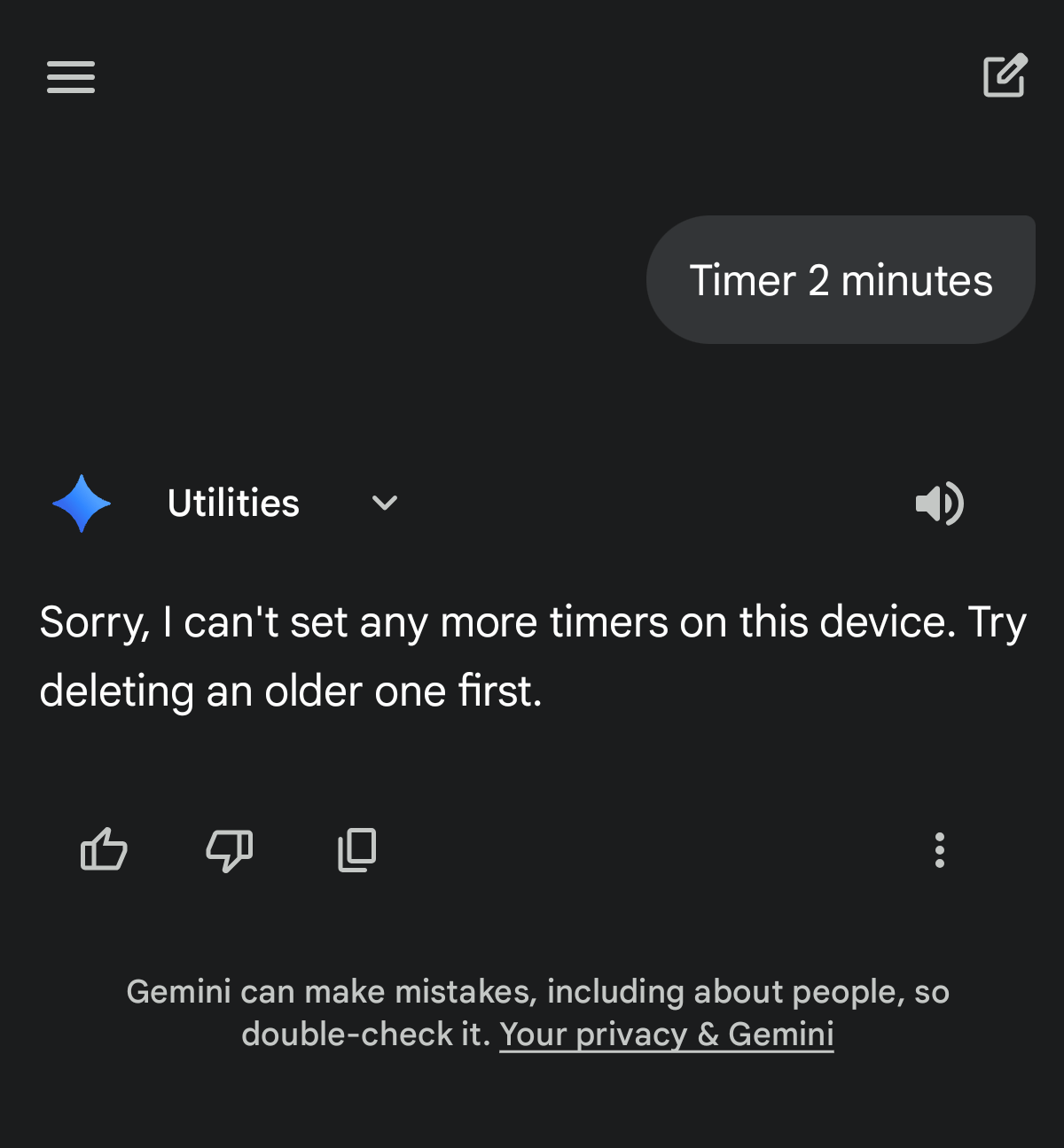Play the response aloud with speaker icon
The height and width of the screenshot is (1148, 1064).
click(x=939, y=504)
